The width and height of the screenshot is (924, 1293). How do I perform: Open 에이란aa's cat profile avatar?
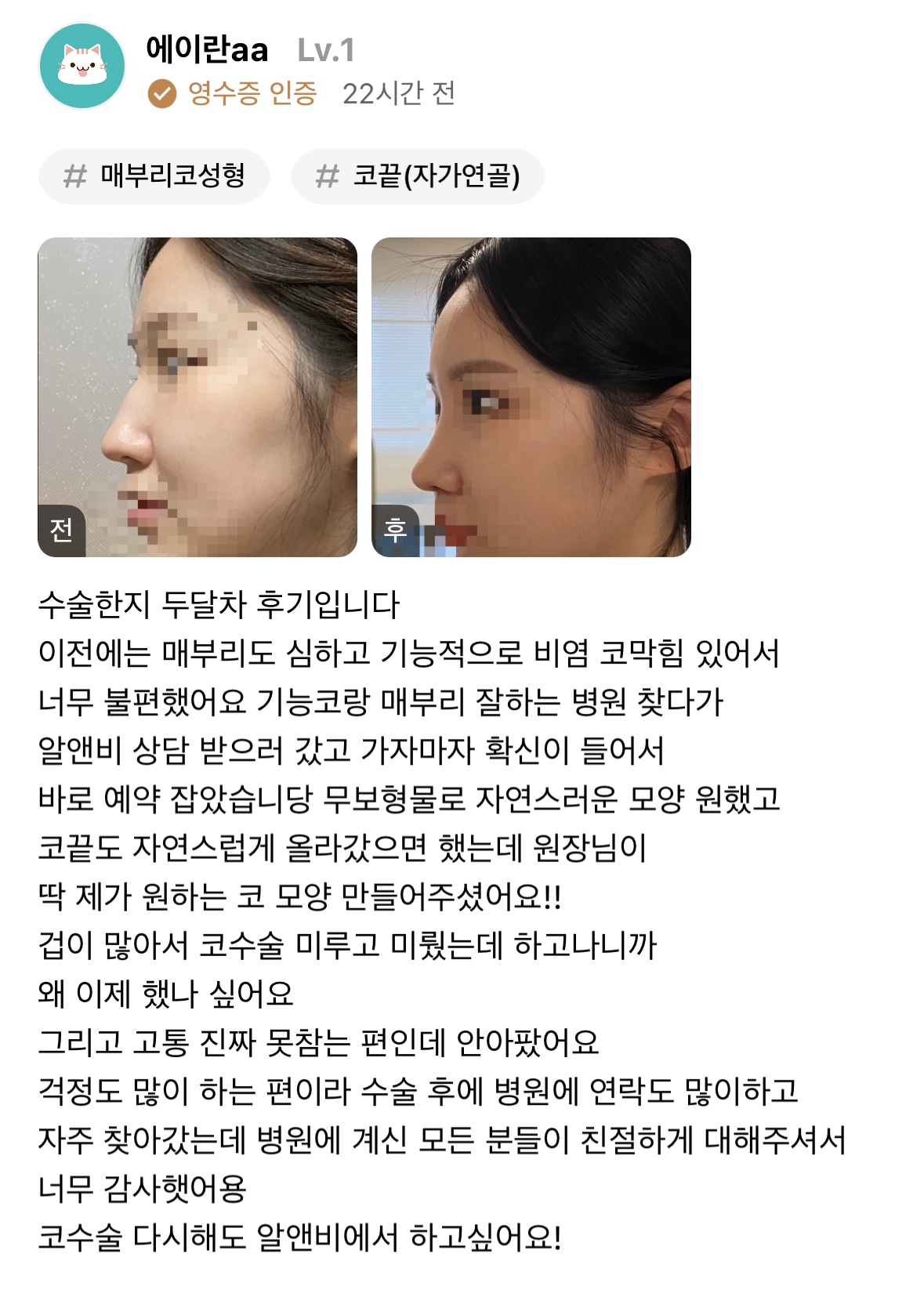(82, 66)
